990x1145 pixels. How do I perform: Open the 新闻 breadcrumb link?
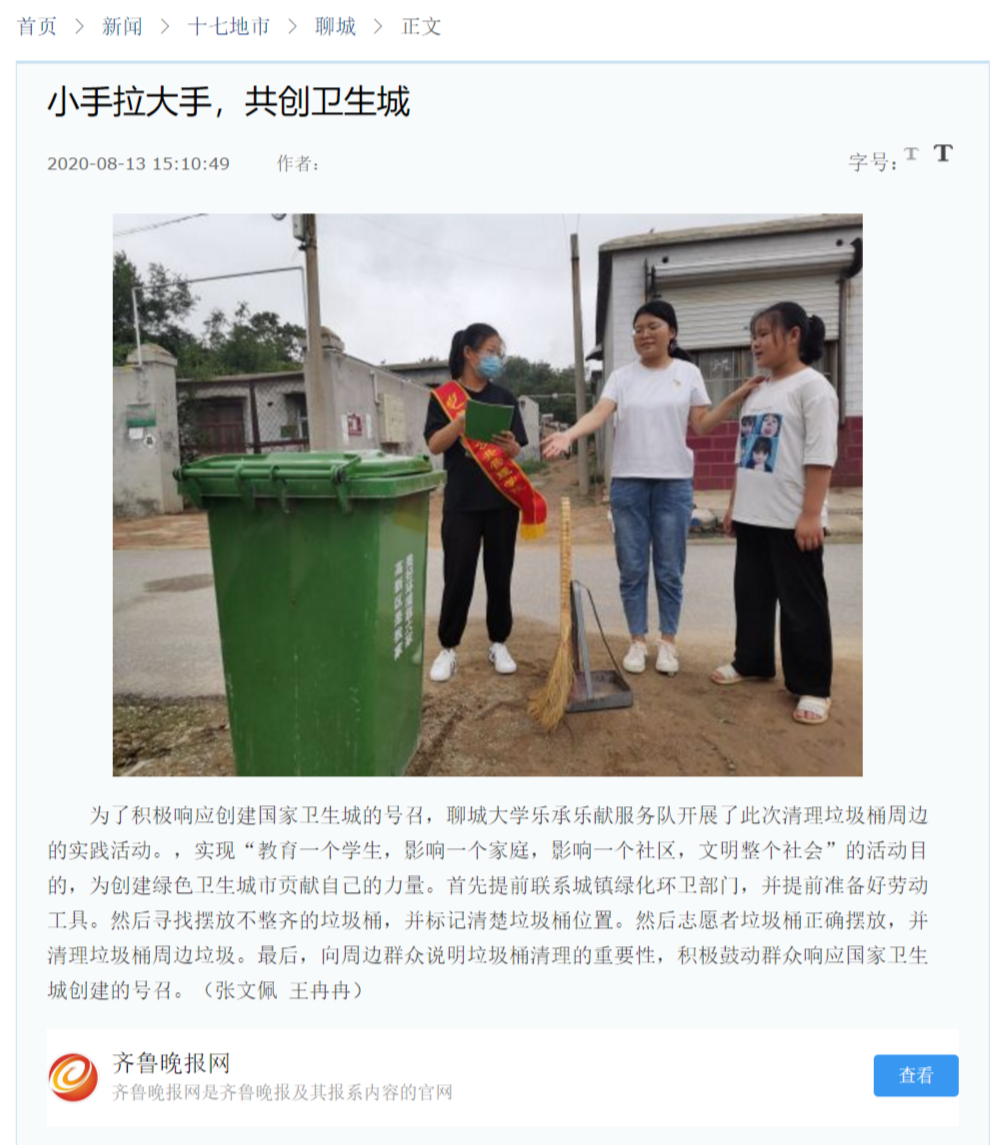coord(122,27)
